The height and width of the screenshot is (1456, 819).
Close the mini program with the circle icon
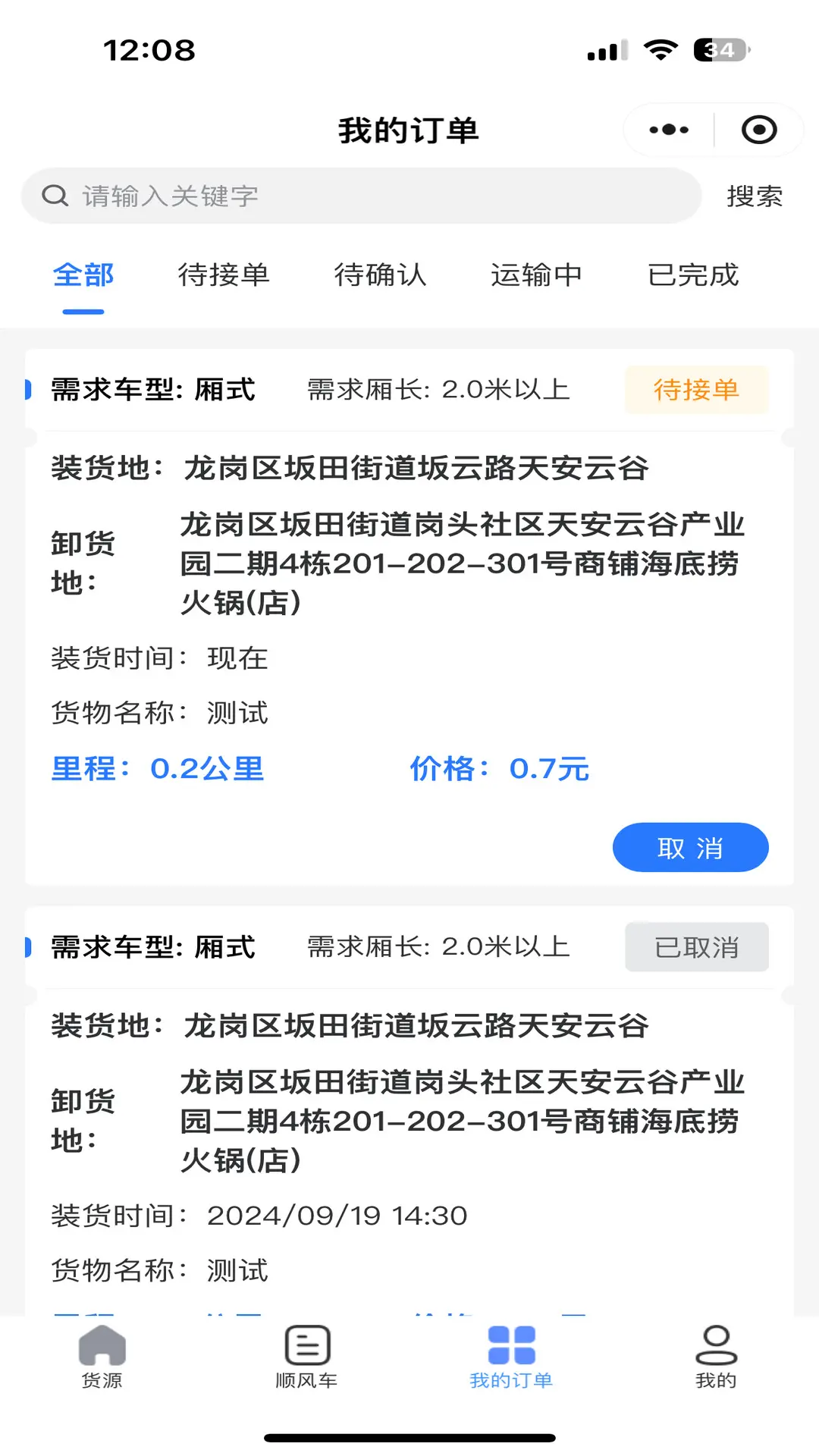pyautogui.click(x=758, y=130)
